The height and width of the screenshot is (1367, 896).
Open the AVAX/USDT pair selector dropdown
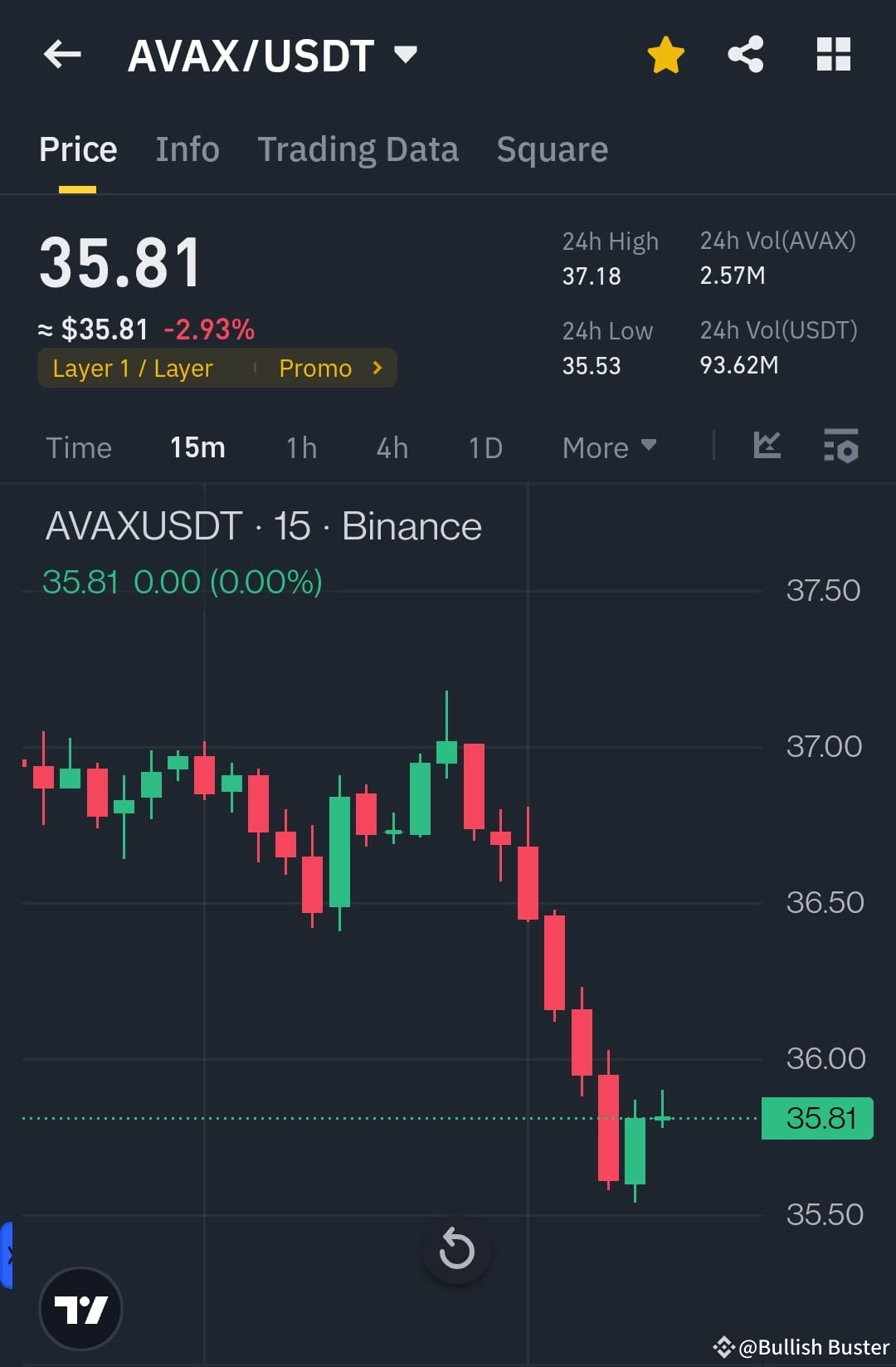click(x=406, y=54)
